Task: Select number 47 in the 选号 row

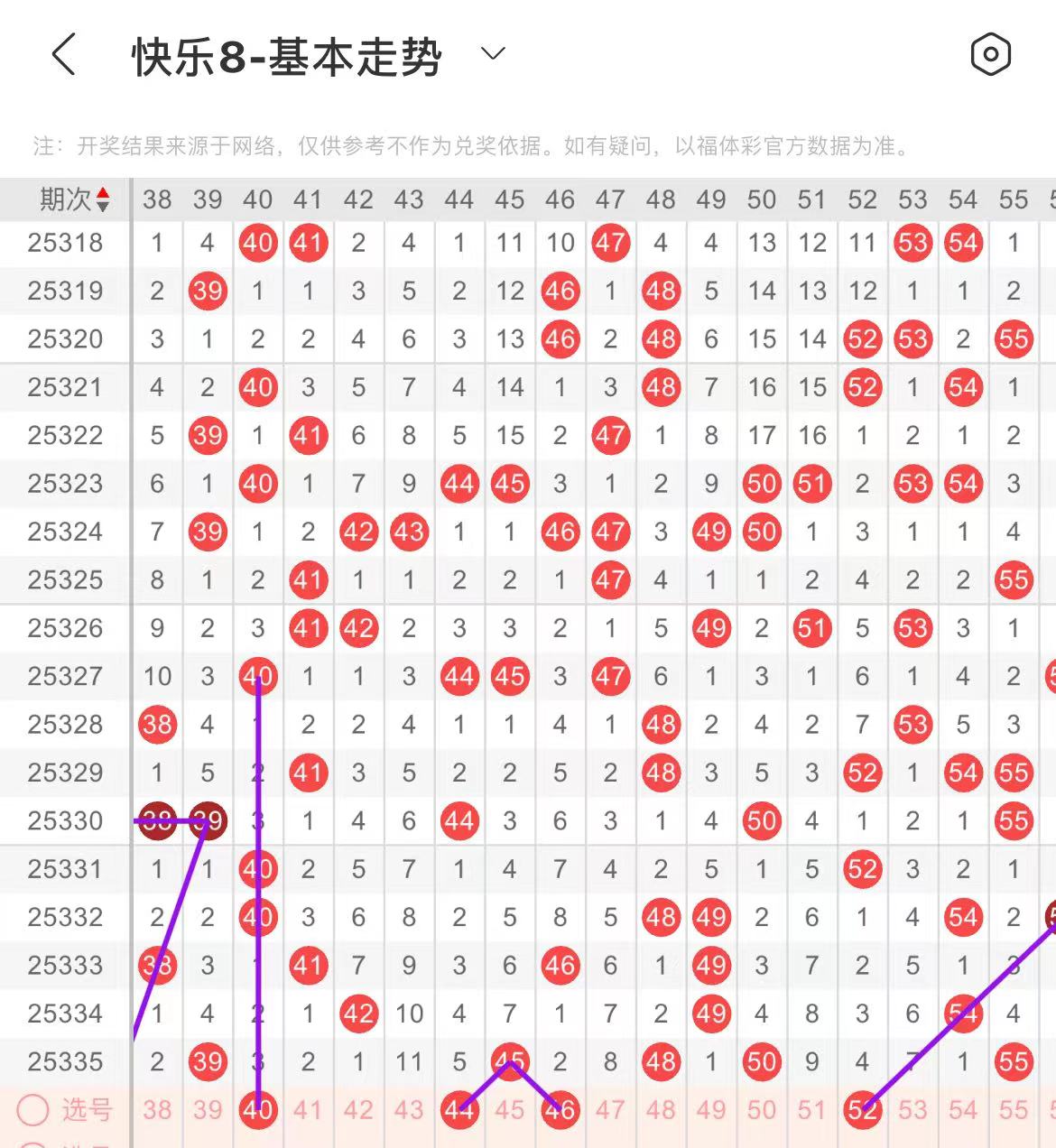Action: 610,1110
